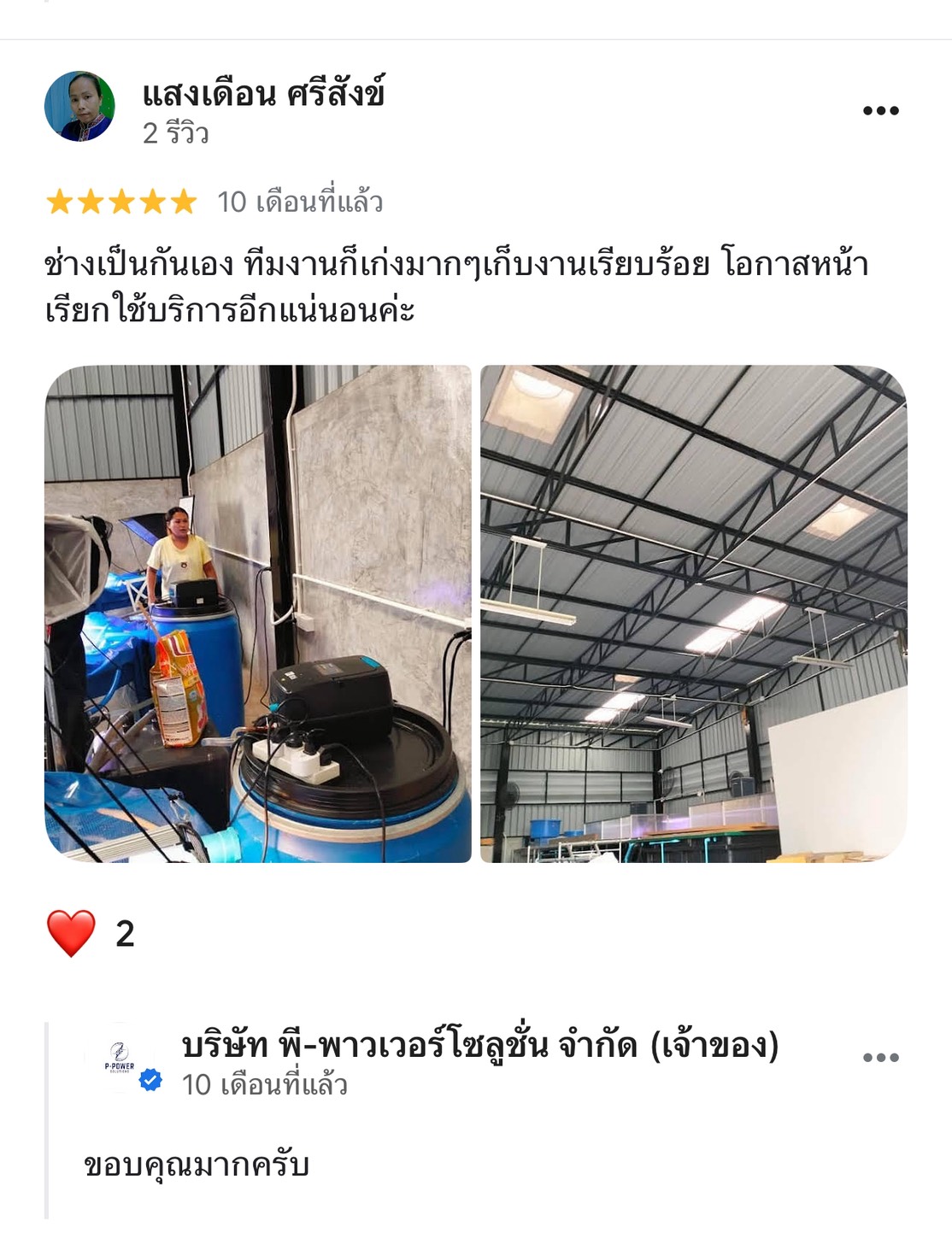952x1256 pixels.
Task: Open overflow menu for owner's reply
Action: [880, 1057]
